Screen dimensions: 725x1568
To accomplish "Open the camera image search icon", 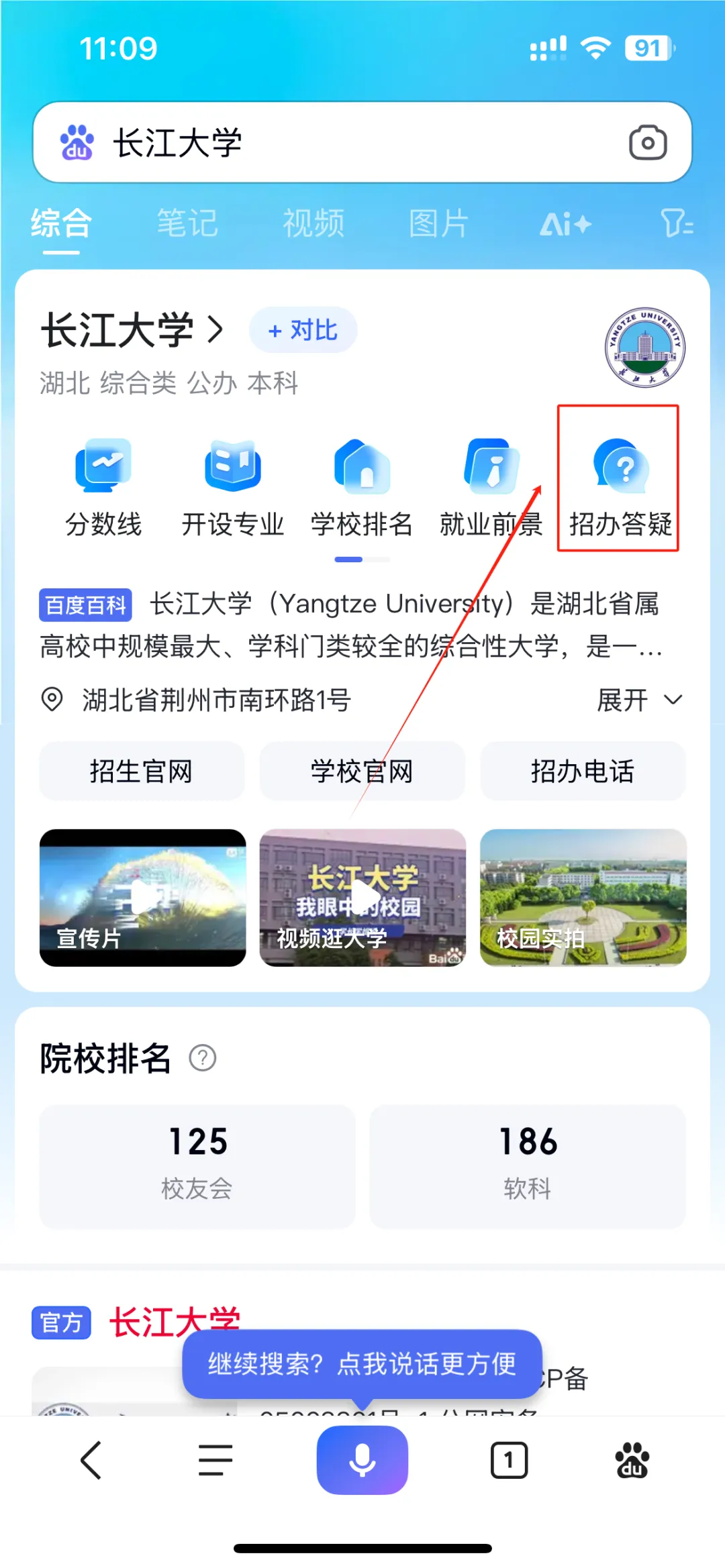I will click(647, 142).
